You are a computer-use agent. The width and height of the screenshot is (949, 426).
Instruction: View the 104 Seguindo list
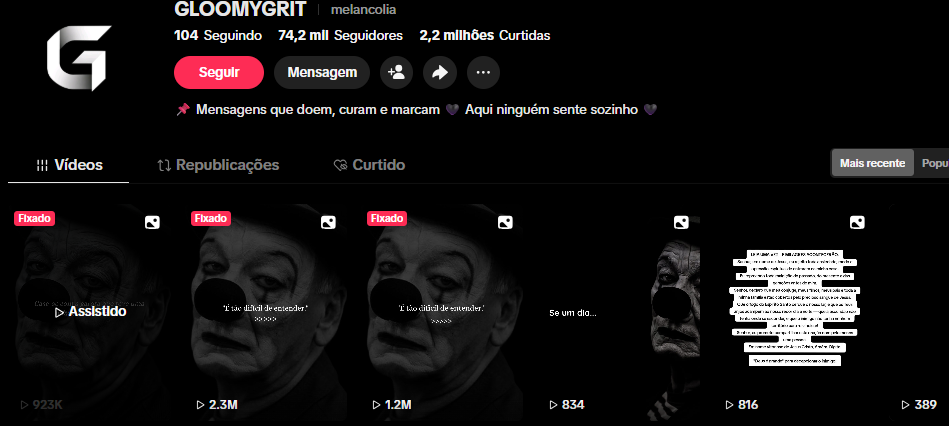coord(217,35)
